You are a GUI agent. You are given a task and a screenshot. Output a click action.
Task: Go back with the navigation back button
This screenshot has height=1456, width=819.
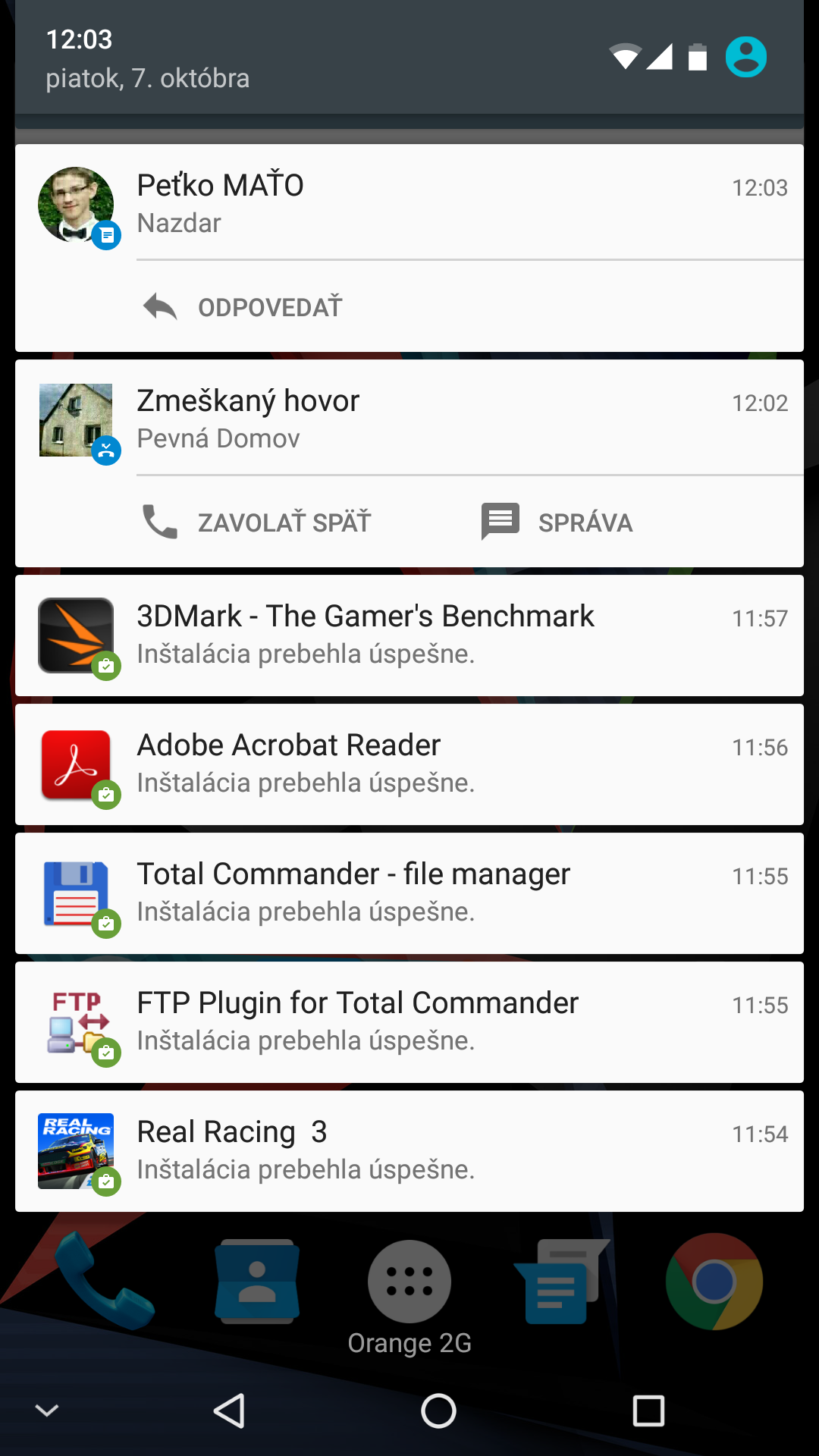[229, 1411]
